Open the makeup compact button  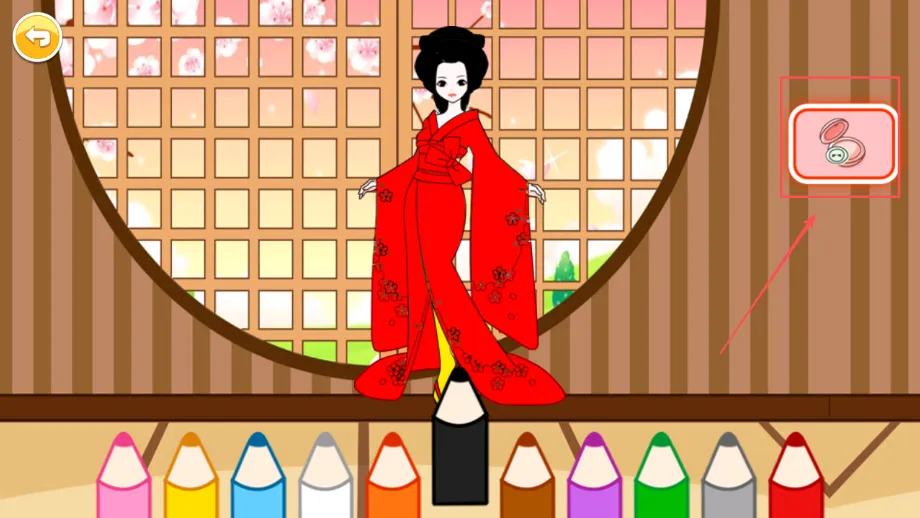[x=843, y=144]
